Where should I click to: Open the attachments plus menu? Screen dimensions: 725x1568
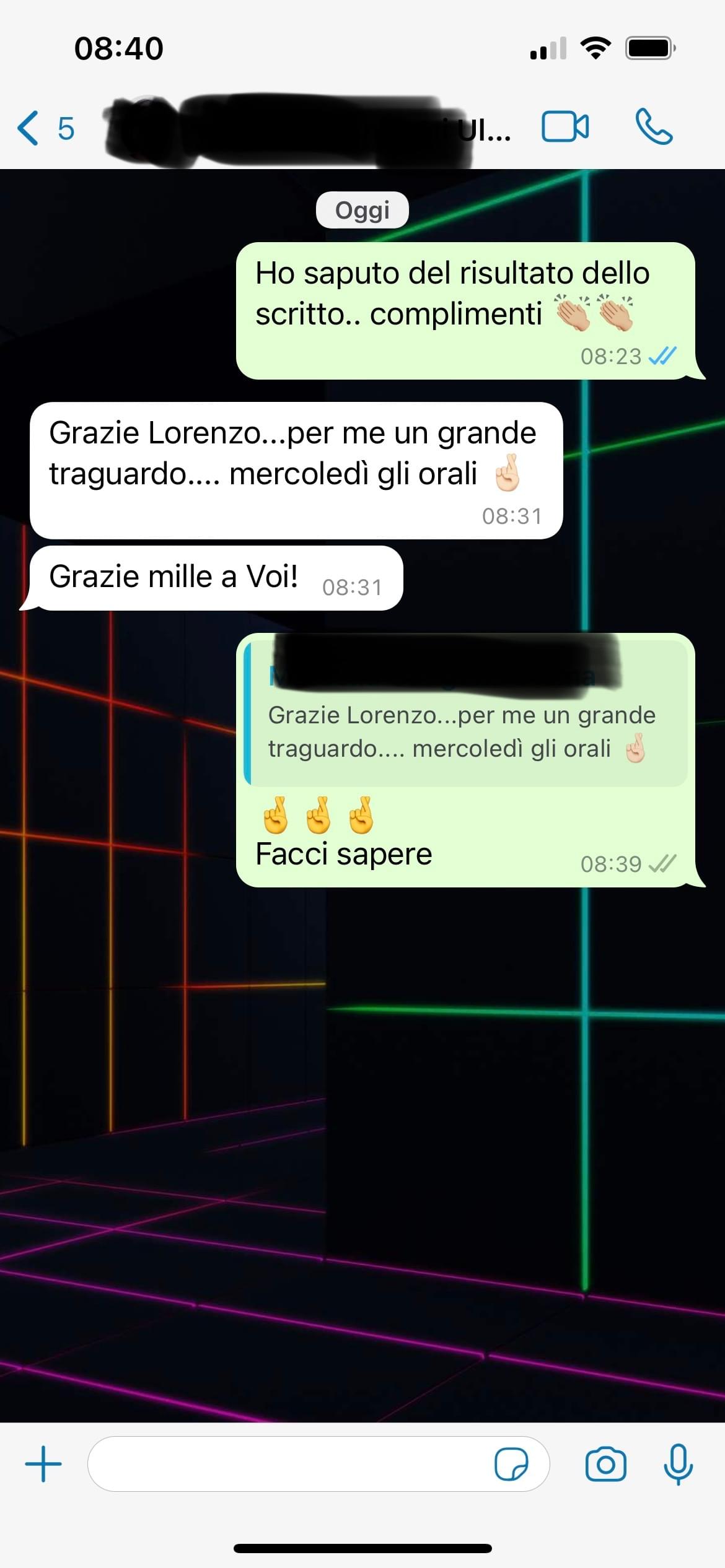point(43,1464)
